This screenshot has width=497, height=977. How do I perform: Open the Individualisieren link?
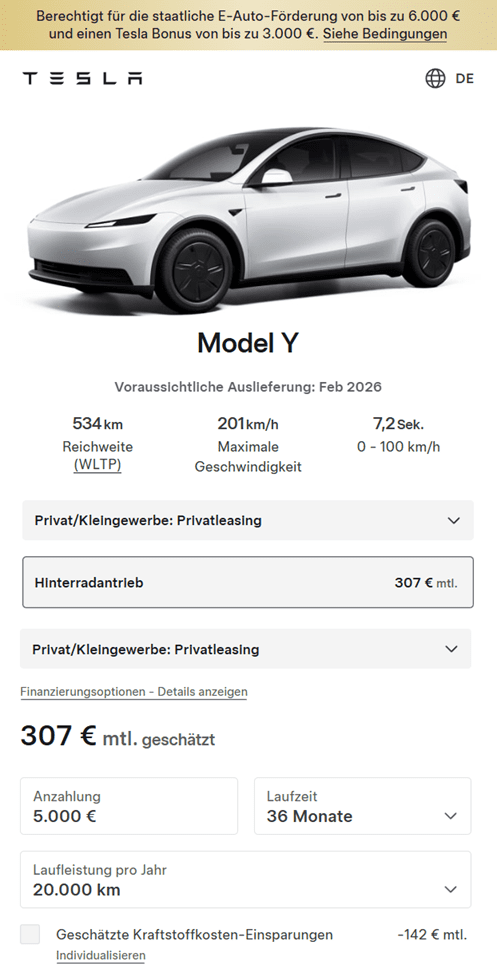[x=101, y=955]
